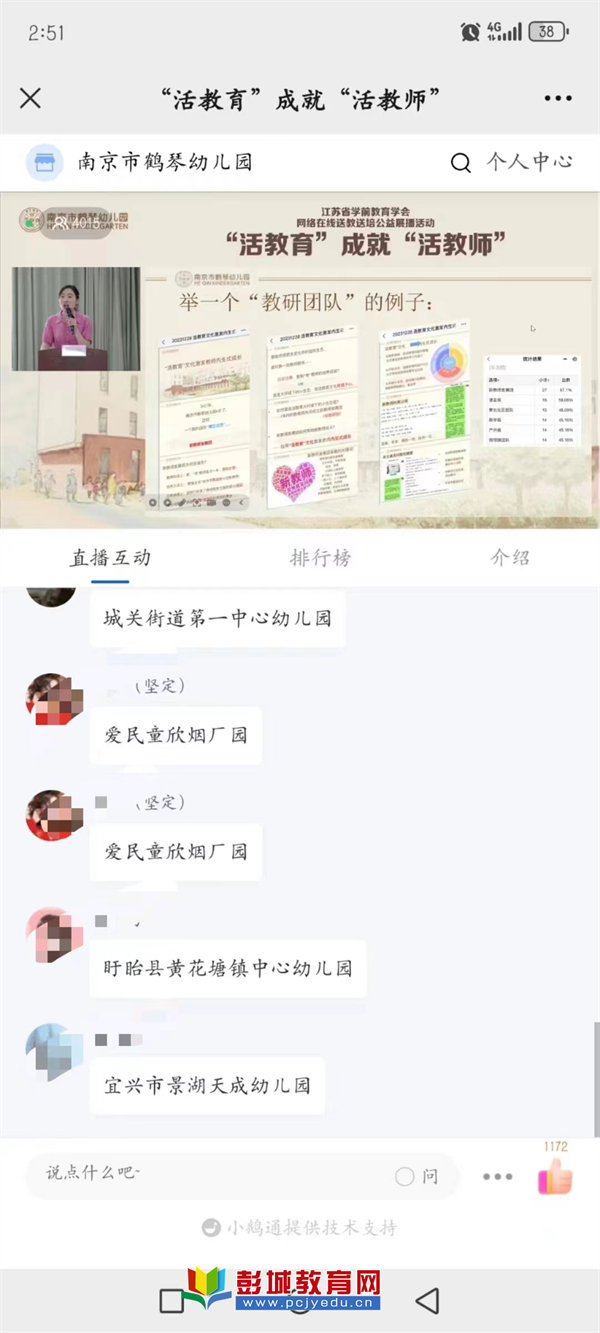Screen dimensions: 600x1333
Task: Switch to the 直播互动 tab
Action: [110, 558]
